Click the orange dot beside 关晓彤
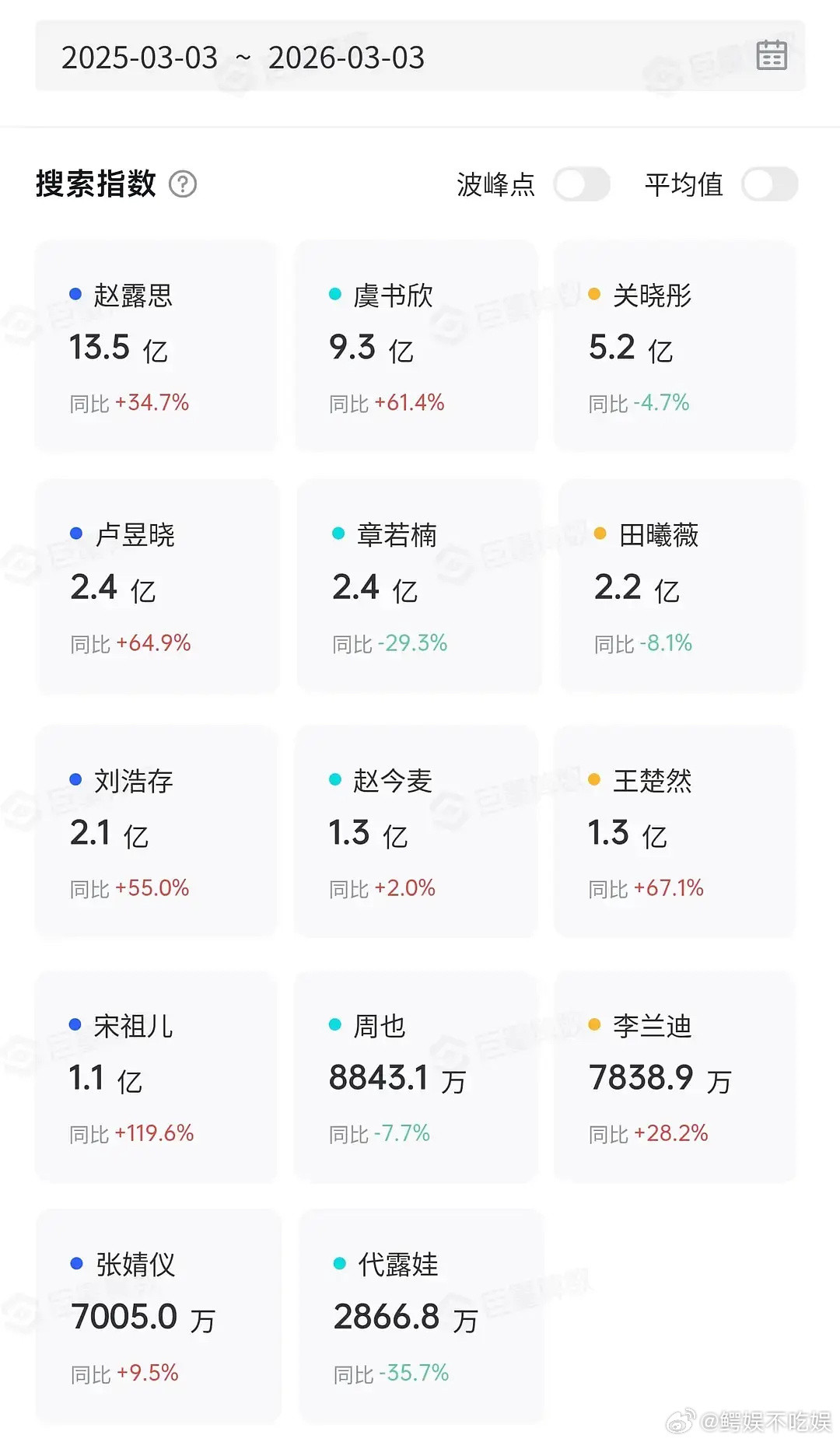Viewport: 840px width, 1442px height. point(595,293)
